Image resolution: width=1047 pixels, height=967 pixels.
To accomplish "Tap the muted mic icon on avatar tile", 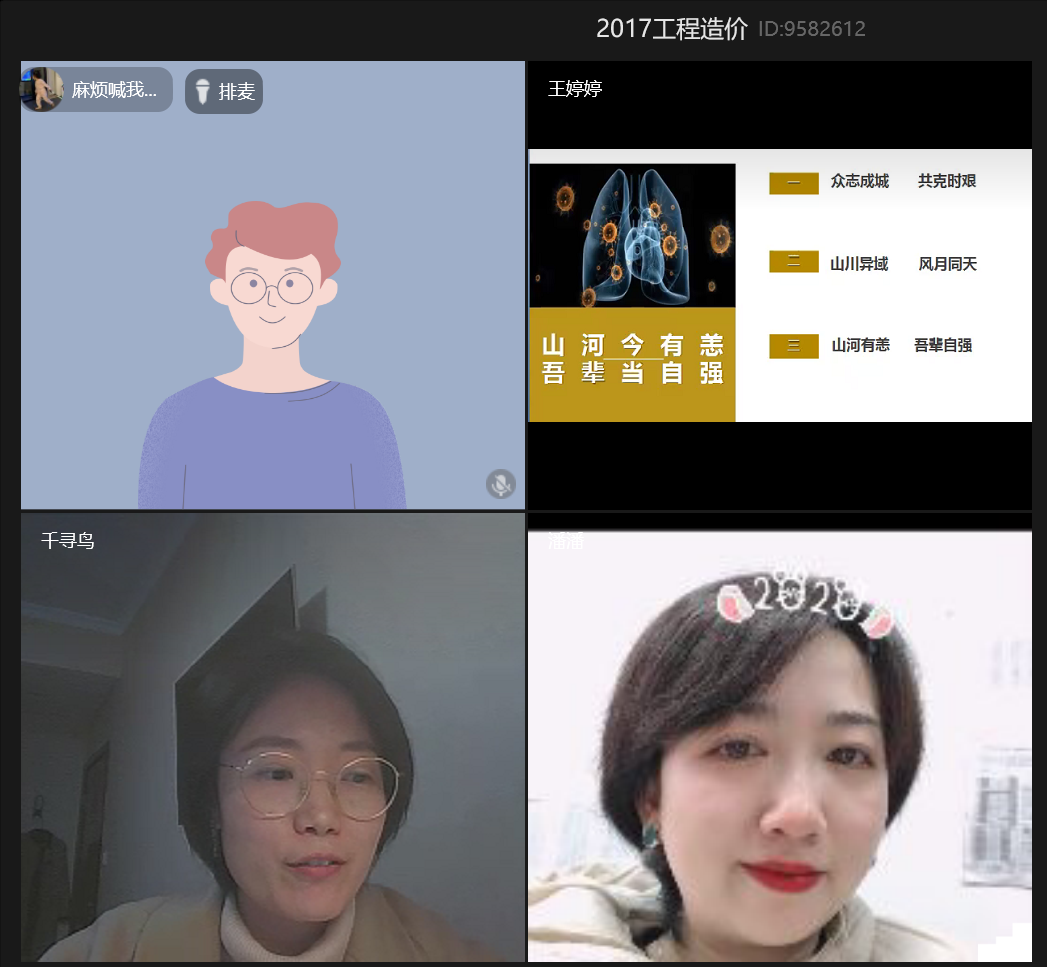I will pos(500,484).
